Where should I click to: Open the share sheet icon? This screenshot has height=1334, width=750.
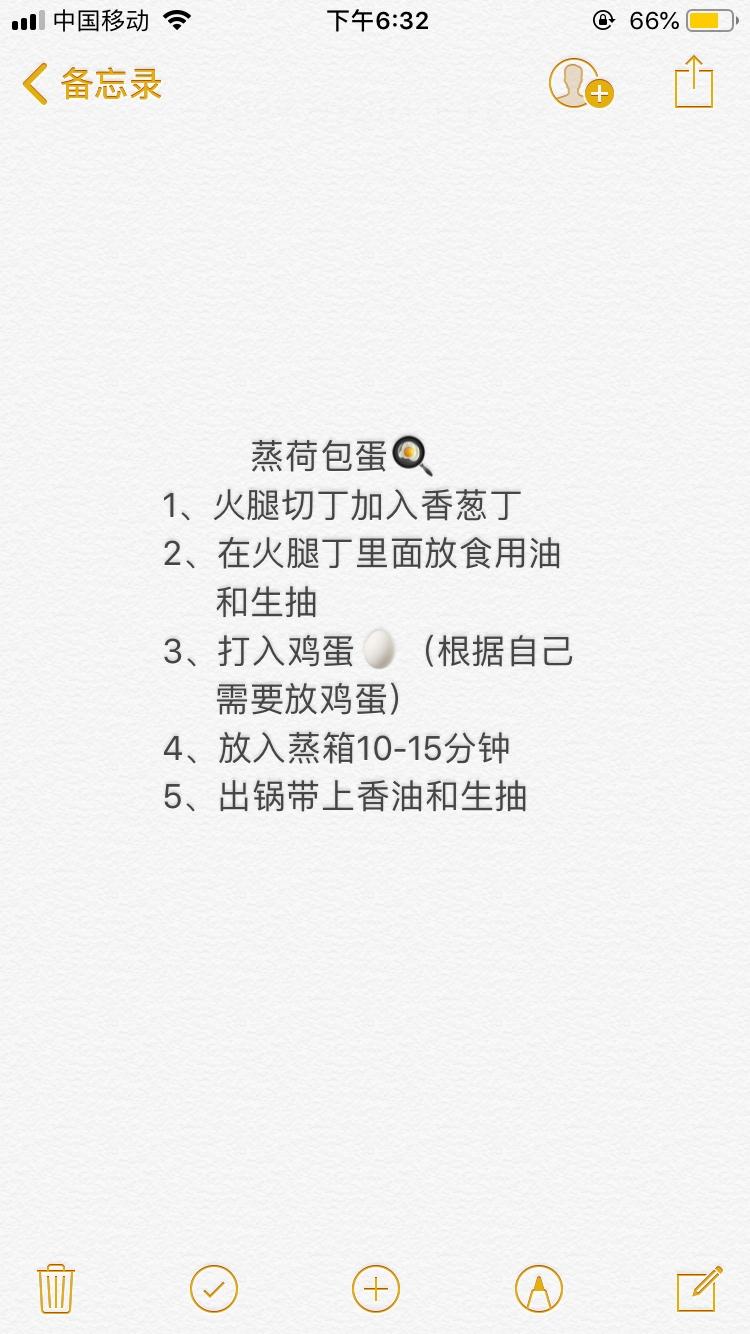tap(693, 82)
